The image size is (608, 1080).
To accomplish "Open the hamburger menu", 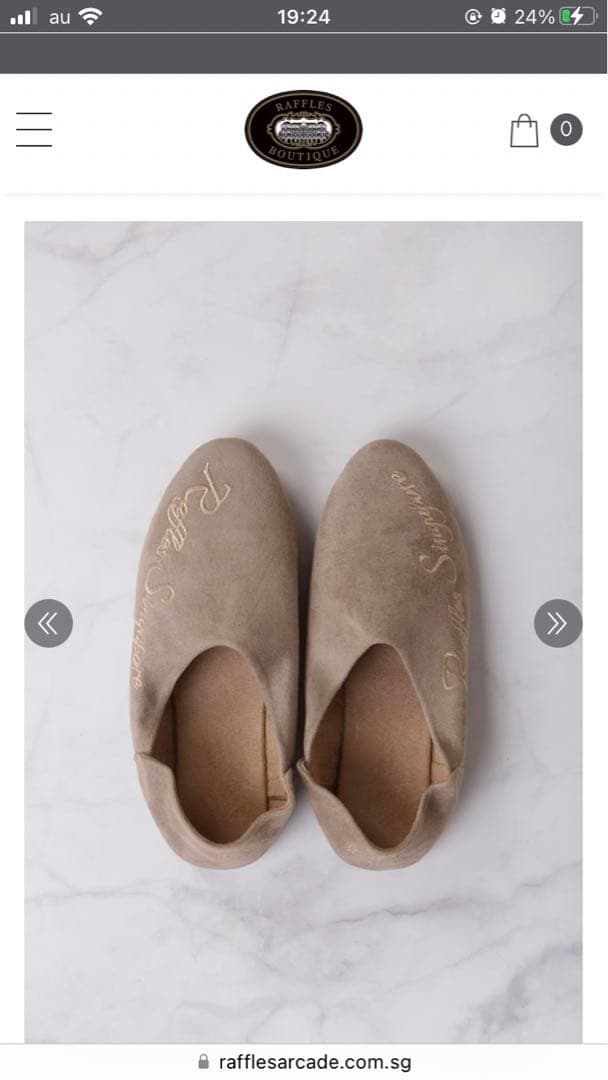I will [34, 129].
